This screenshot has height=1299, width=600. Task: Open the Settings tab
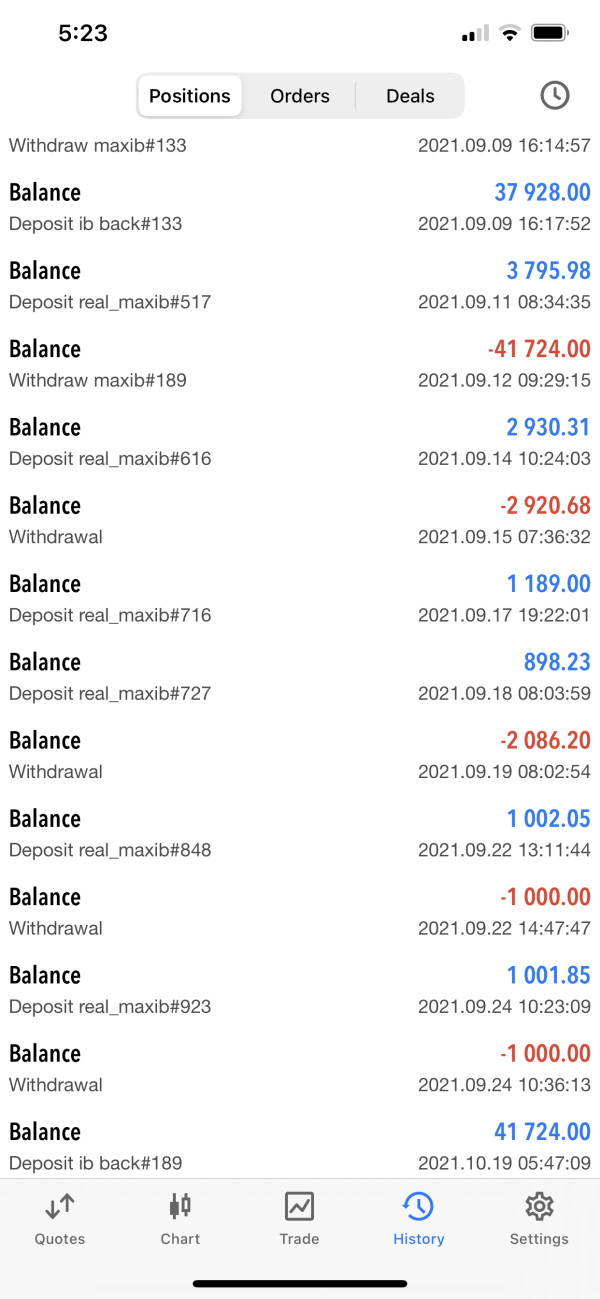(539, 1219)
